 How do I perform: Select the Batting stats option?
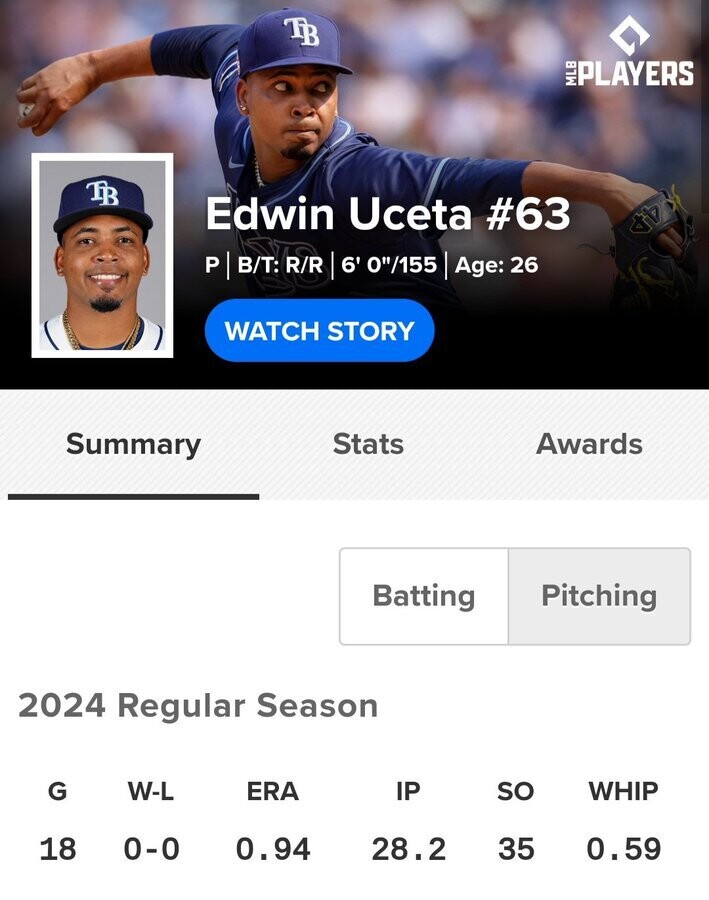(x=424, y=596)
